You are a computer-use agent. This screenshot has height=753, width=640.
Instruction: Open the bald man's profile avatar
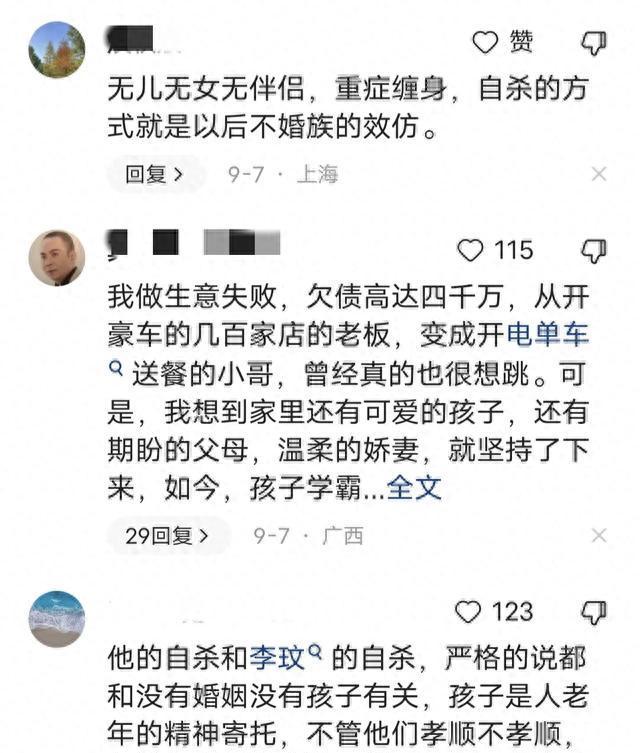[56, 258]
